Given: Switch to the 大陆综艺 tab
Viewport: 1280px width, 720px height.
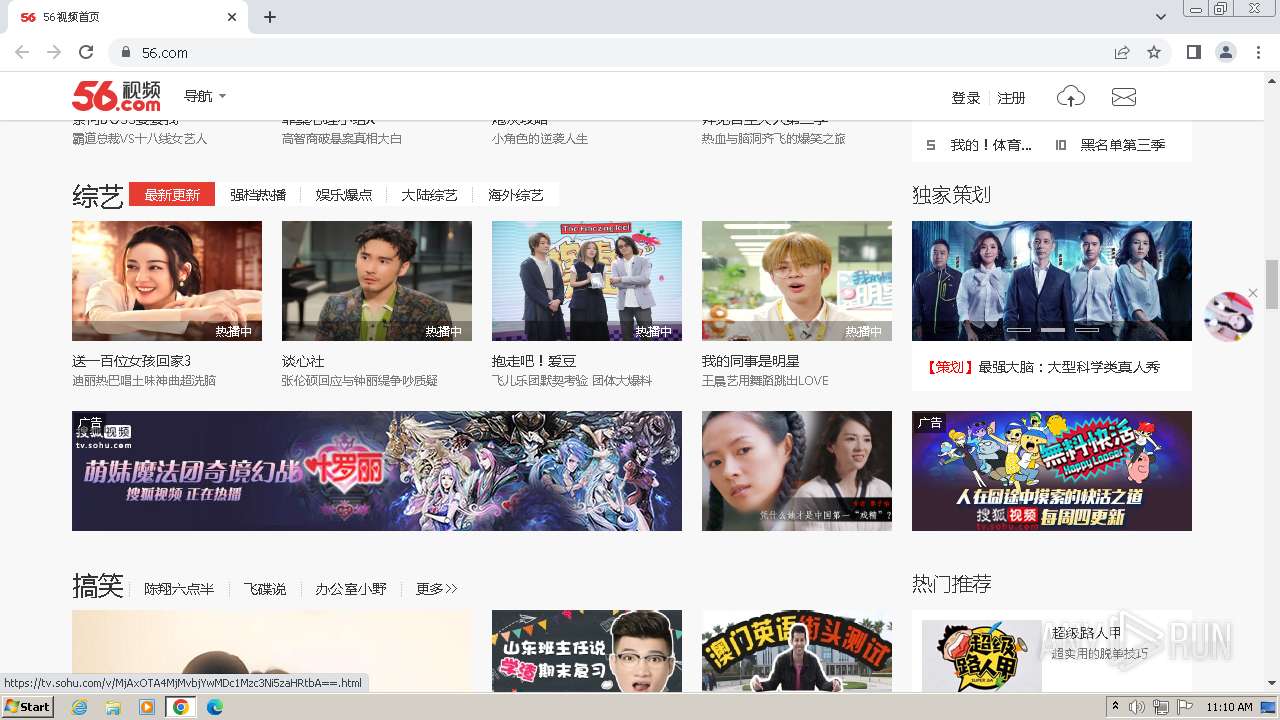Looking at the screenshot, I should pos(429,195).
